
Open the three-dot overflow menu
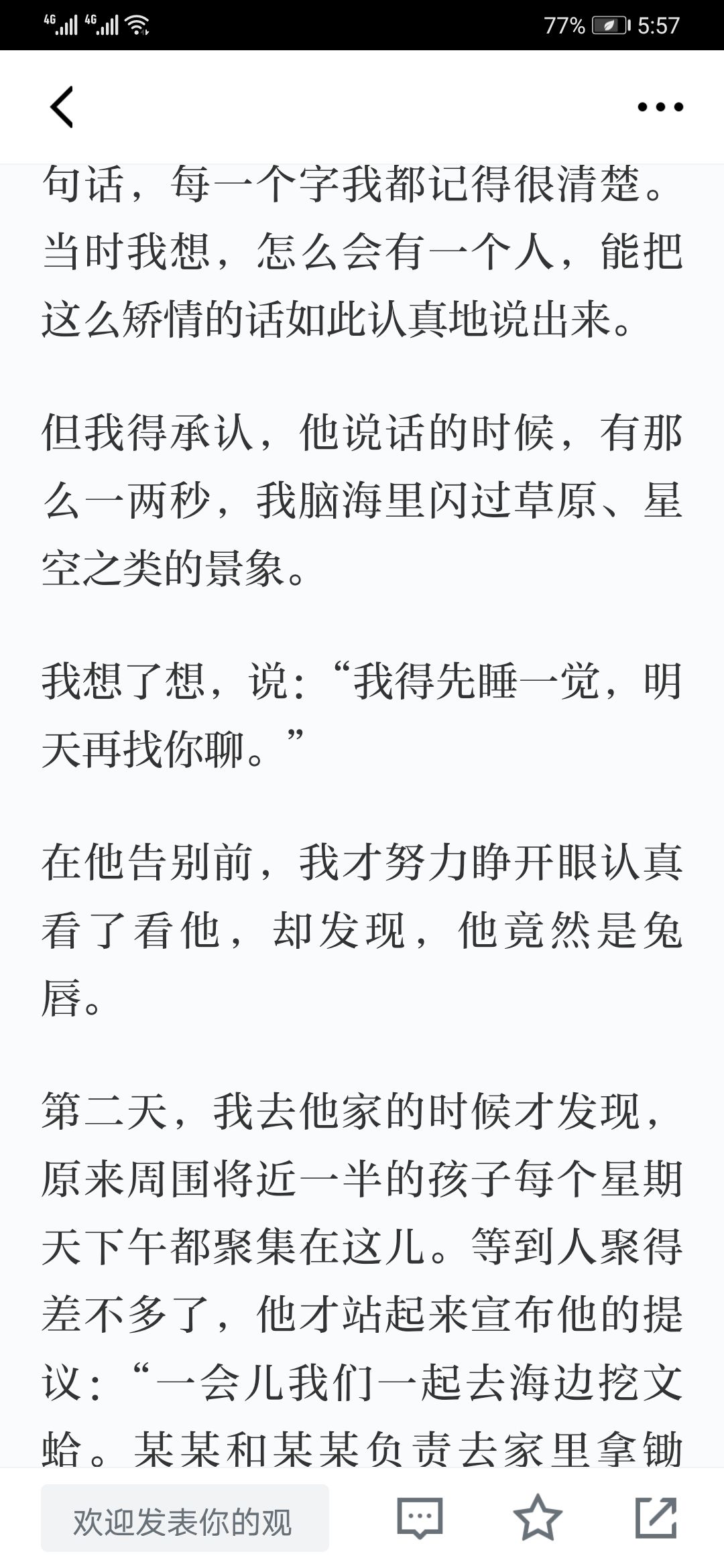(x=660, y=107)
